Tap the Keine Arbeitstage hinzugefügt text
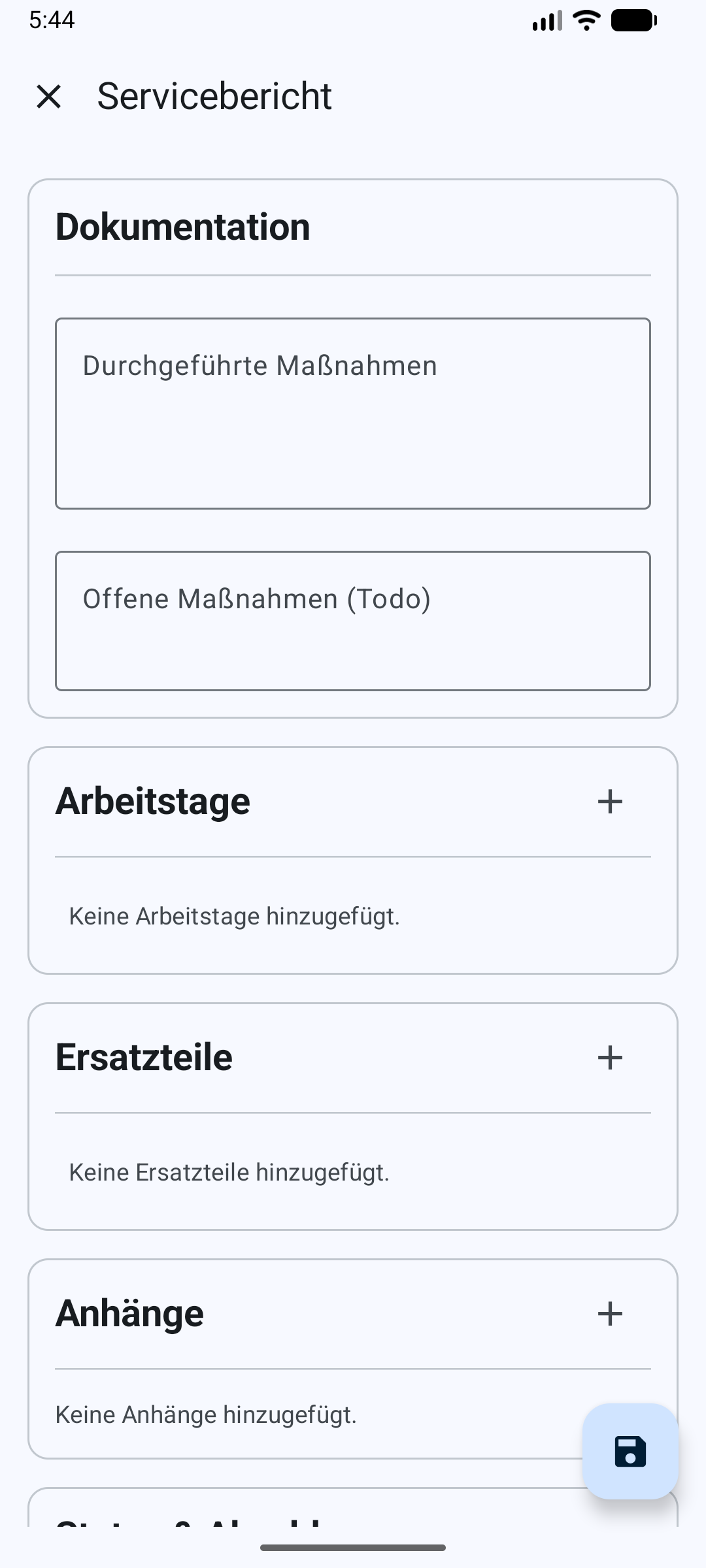706x1568 pixels. tap(235, 915)
